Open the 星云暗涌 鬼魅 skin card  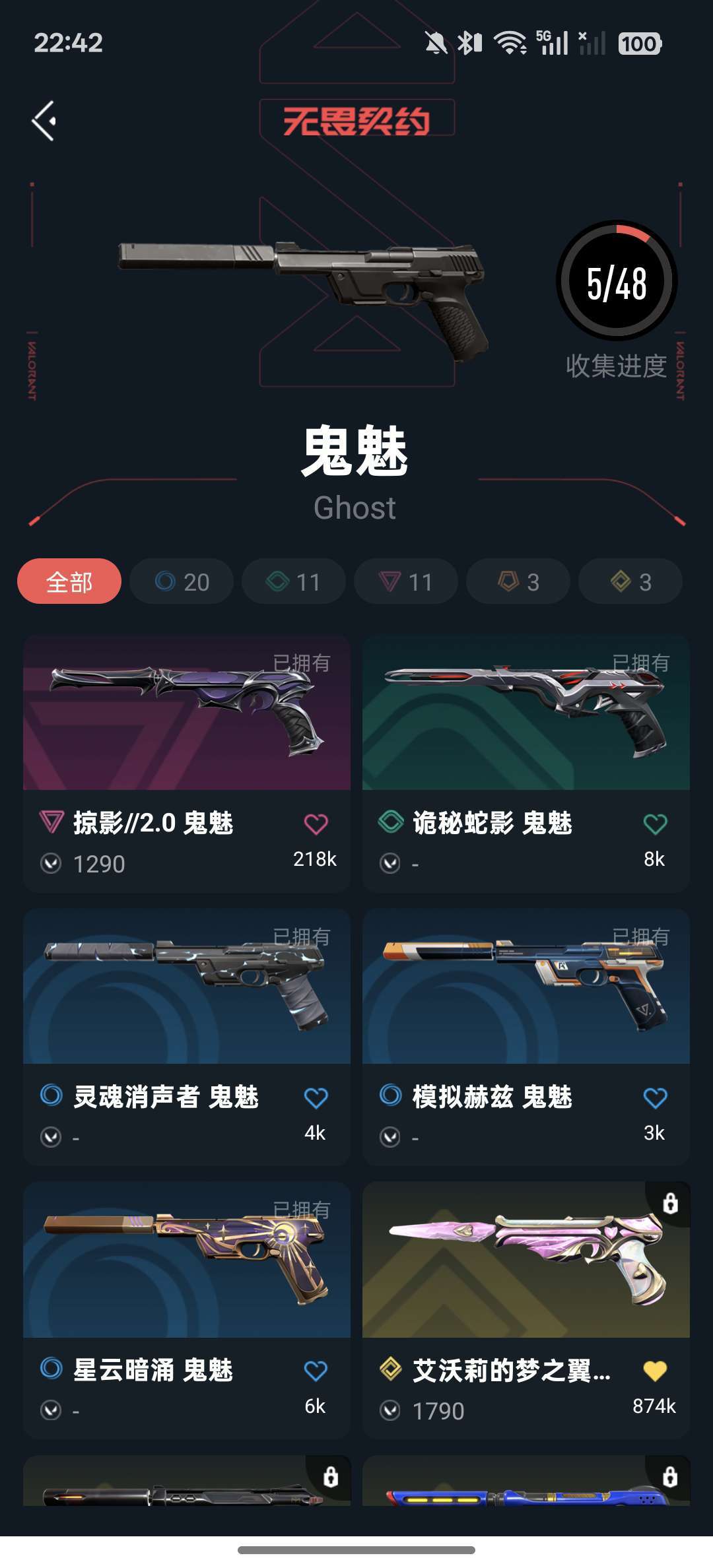click(187, 1310)
